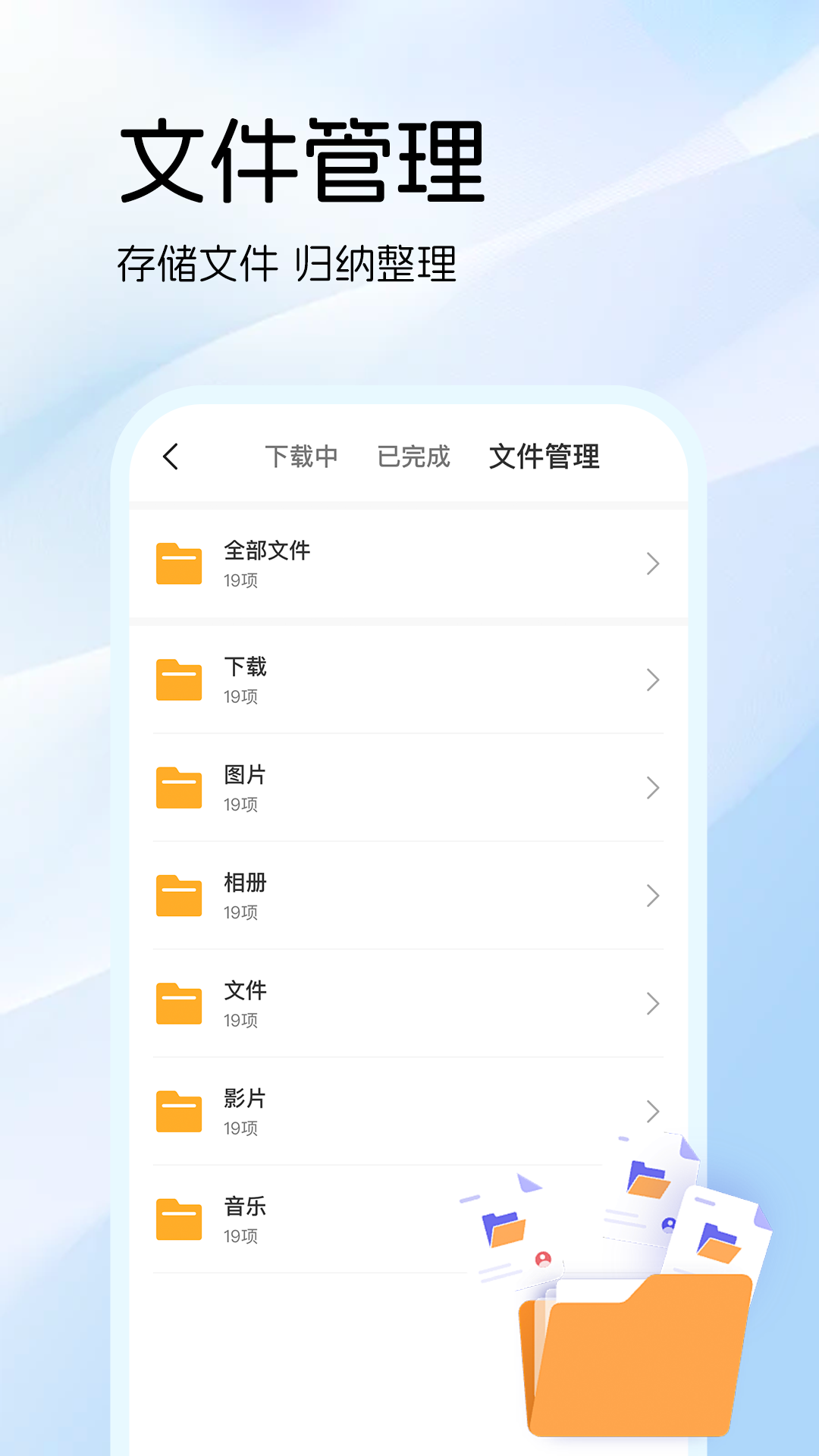Screen dimensions: 819x1456
Task: Select the 下载 folder icon
Action: pos(178,680)
